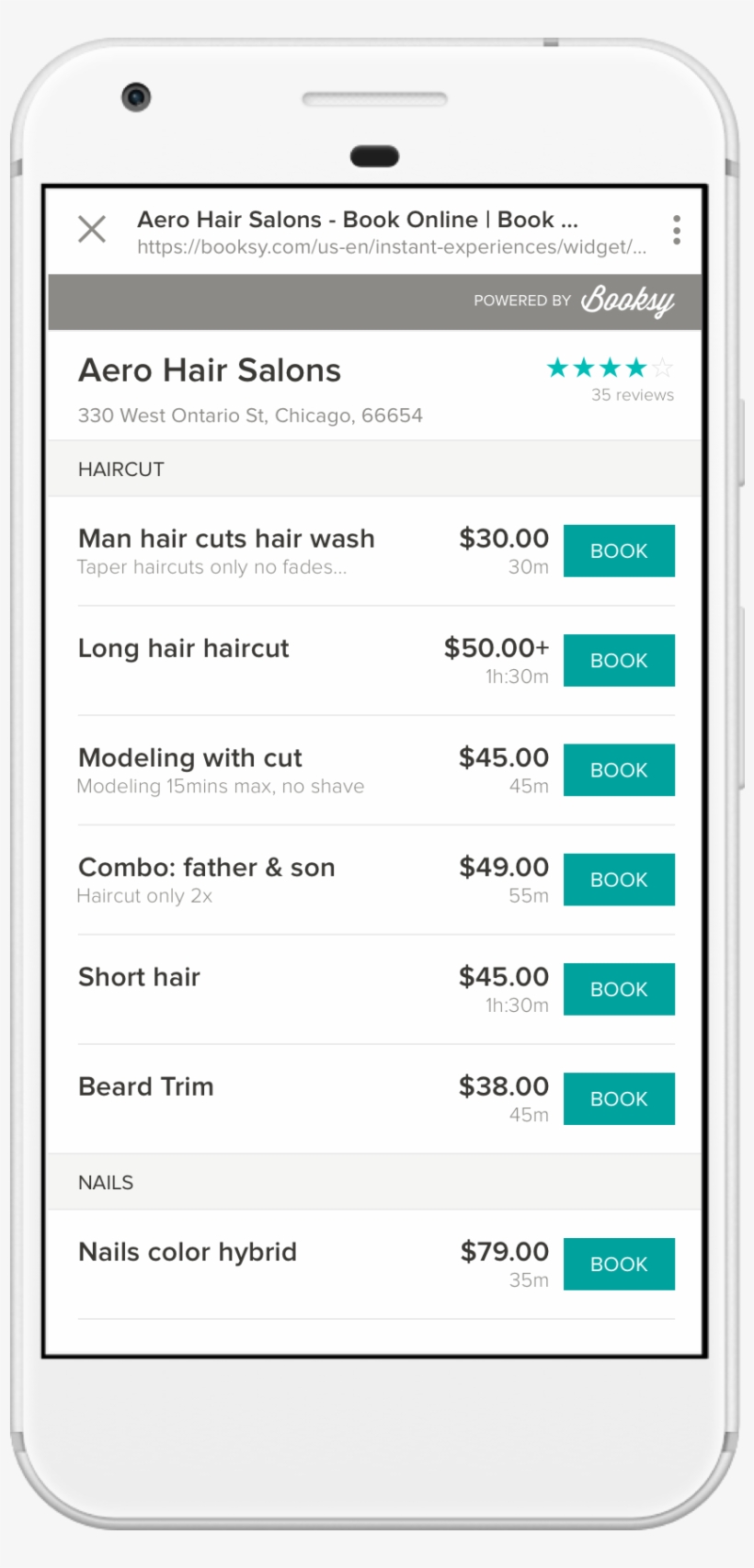The width and height of the screenshot is (754, 1568).
Task: Book the Beard Trim service
Action: pyautogui.click(x=619, y=1098)
